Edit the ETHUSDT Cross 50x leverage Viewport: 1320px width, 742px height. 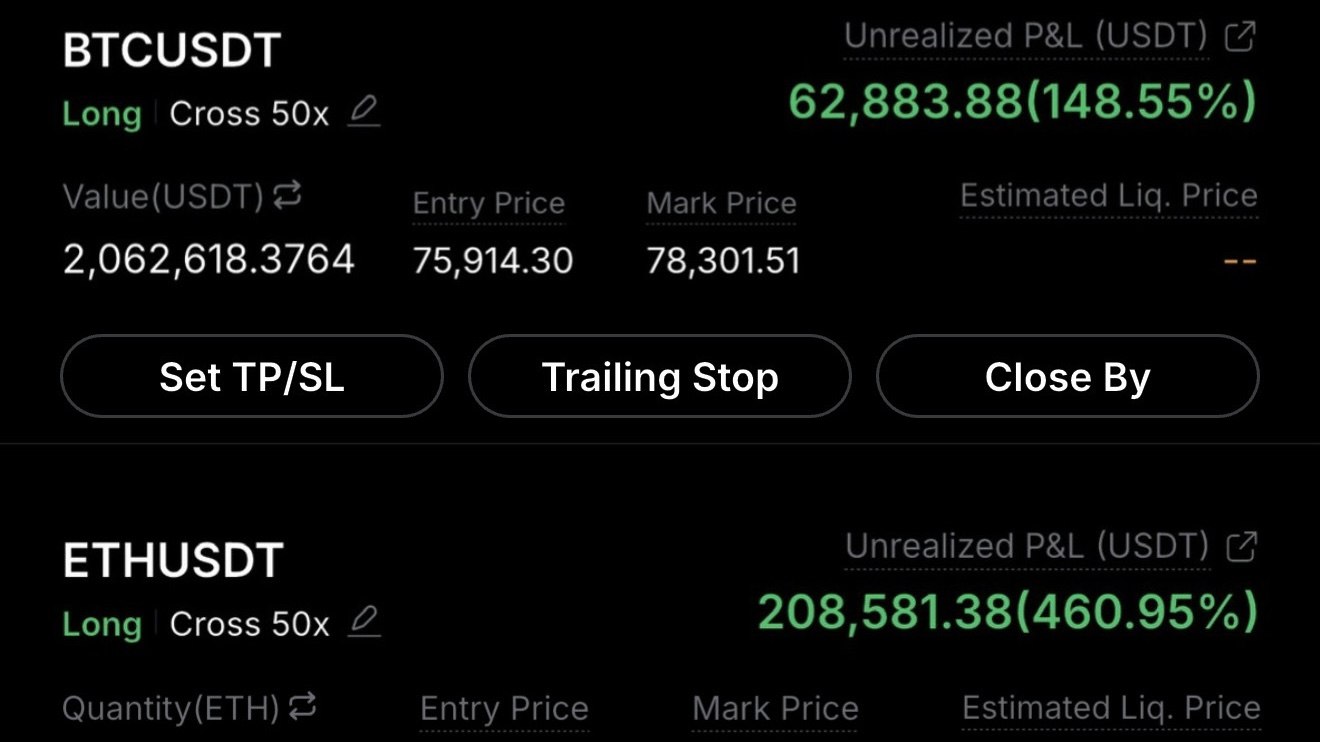click(364, 623)
